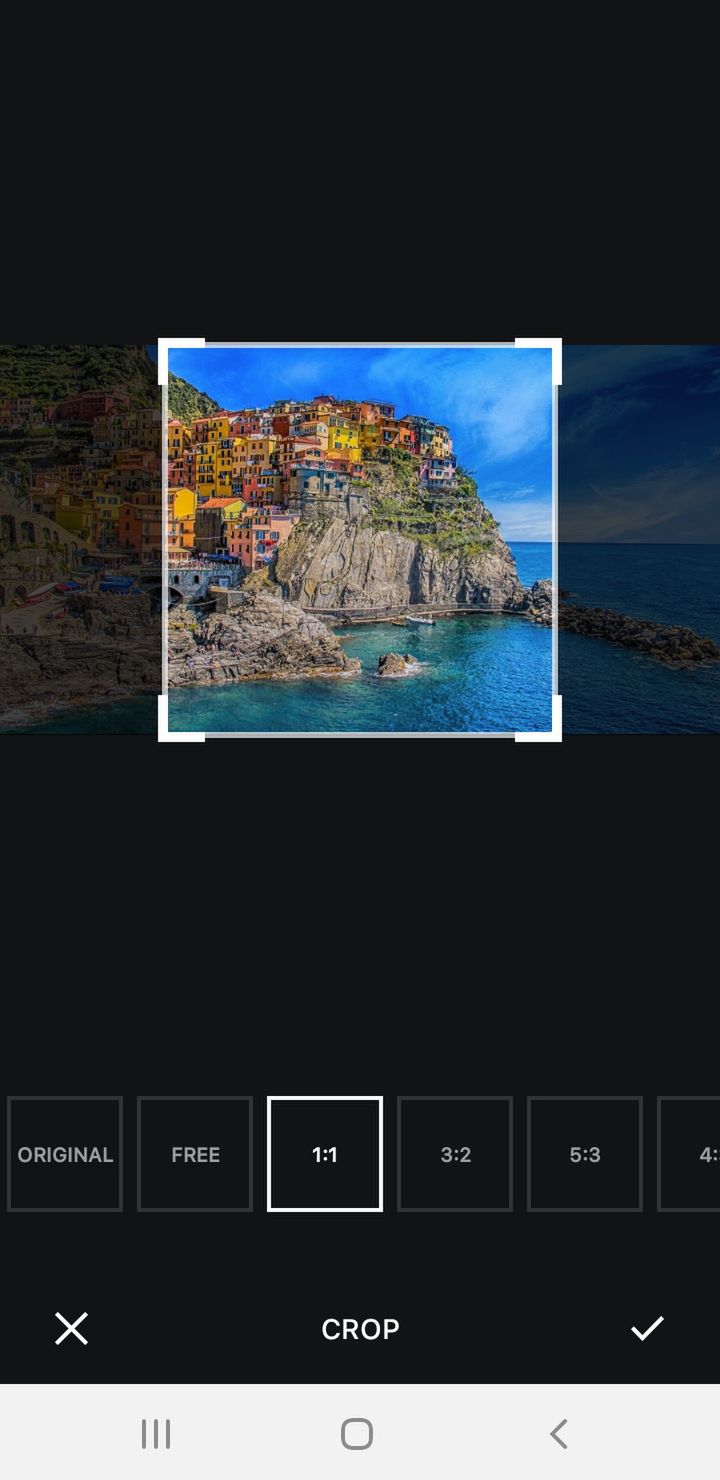Cancel the crop with the X

coord(71,1329)
